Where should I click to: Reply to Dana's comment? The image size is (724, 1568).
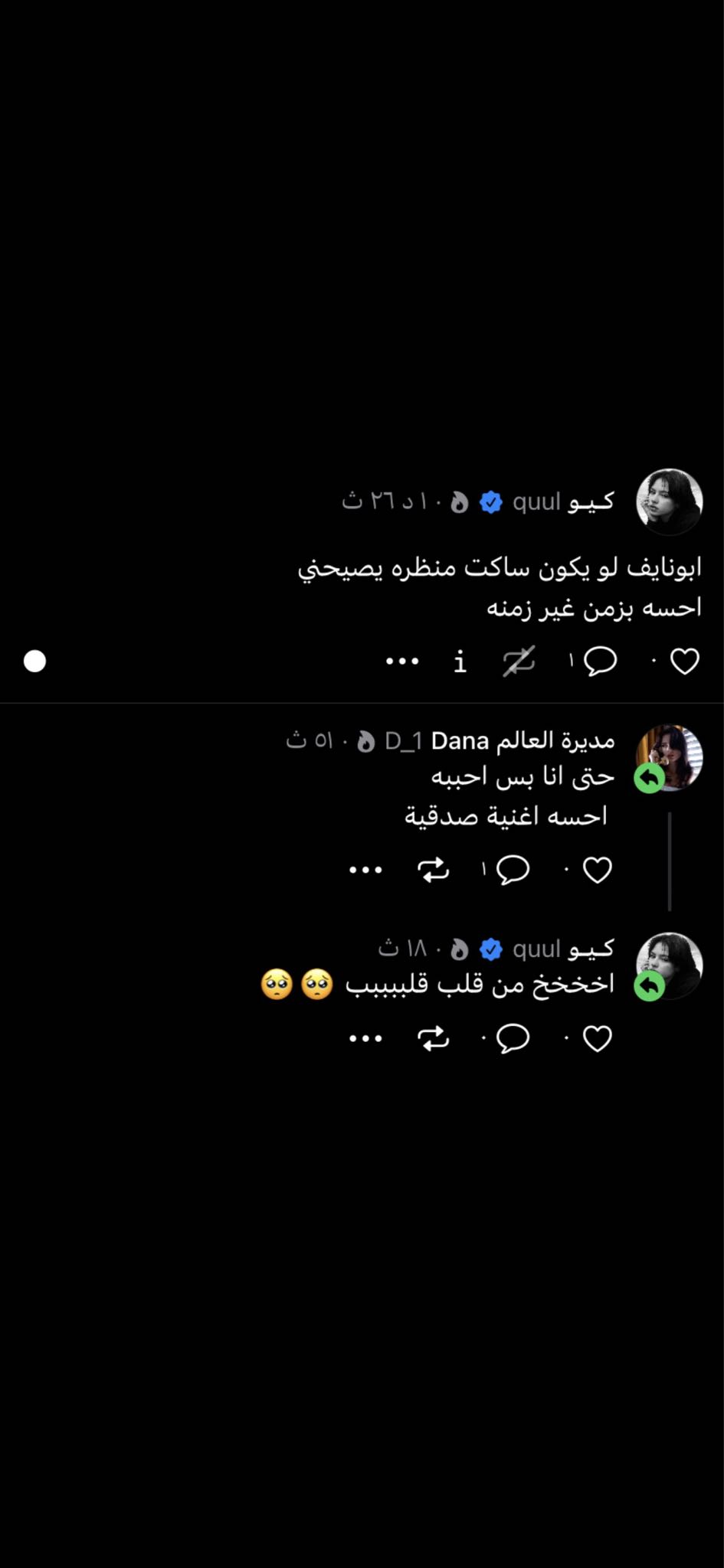[x=513, y=870]
